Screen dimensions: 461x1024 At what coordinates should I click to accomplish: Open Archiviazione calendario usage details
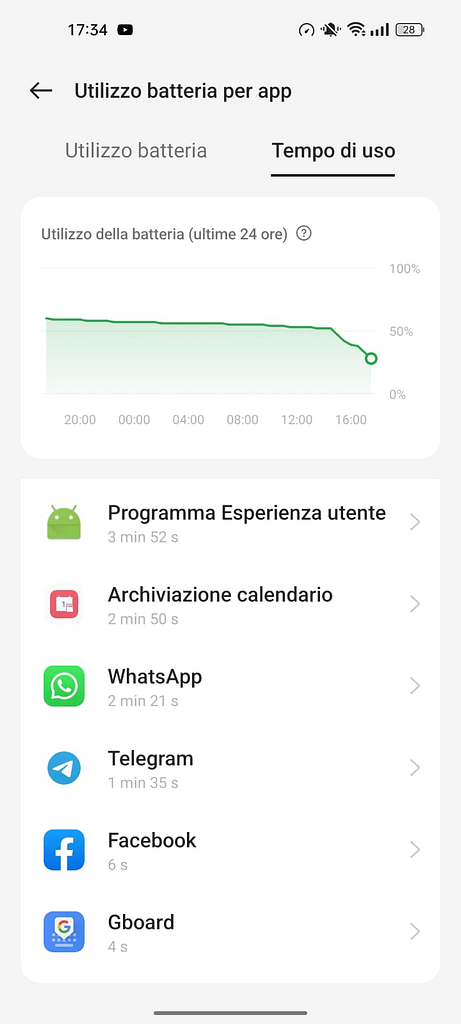click(x=230, y=604)
